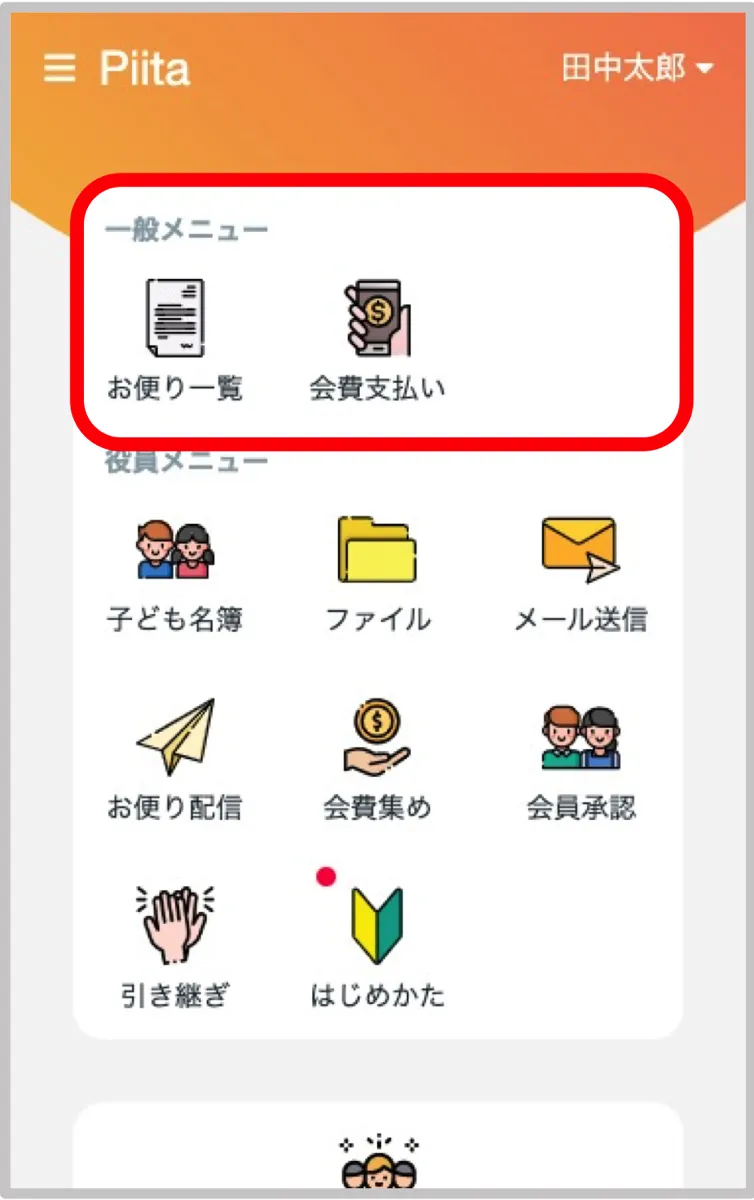The image size is (754, 1200).
Task: Open お便り配信 letter delivery
Action: [x=175, y=760]
